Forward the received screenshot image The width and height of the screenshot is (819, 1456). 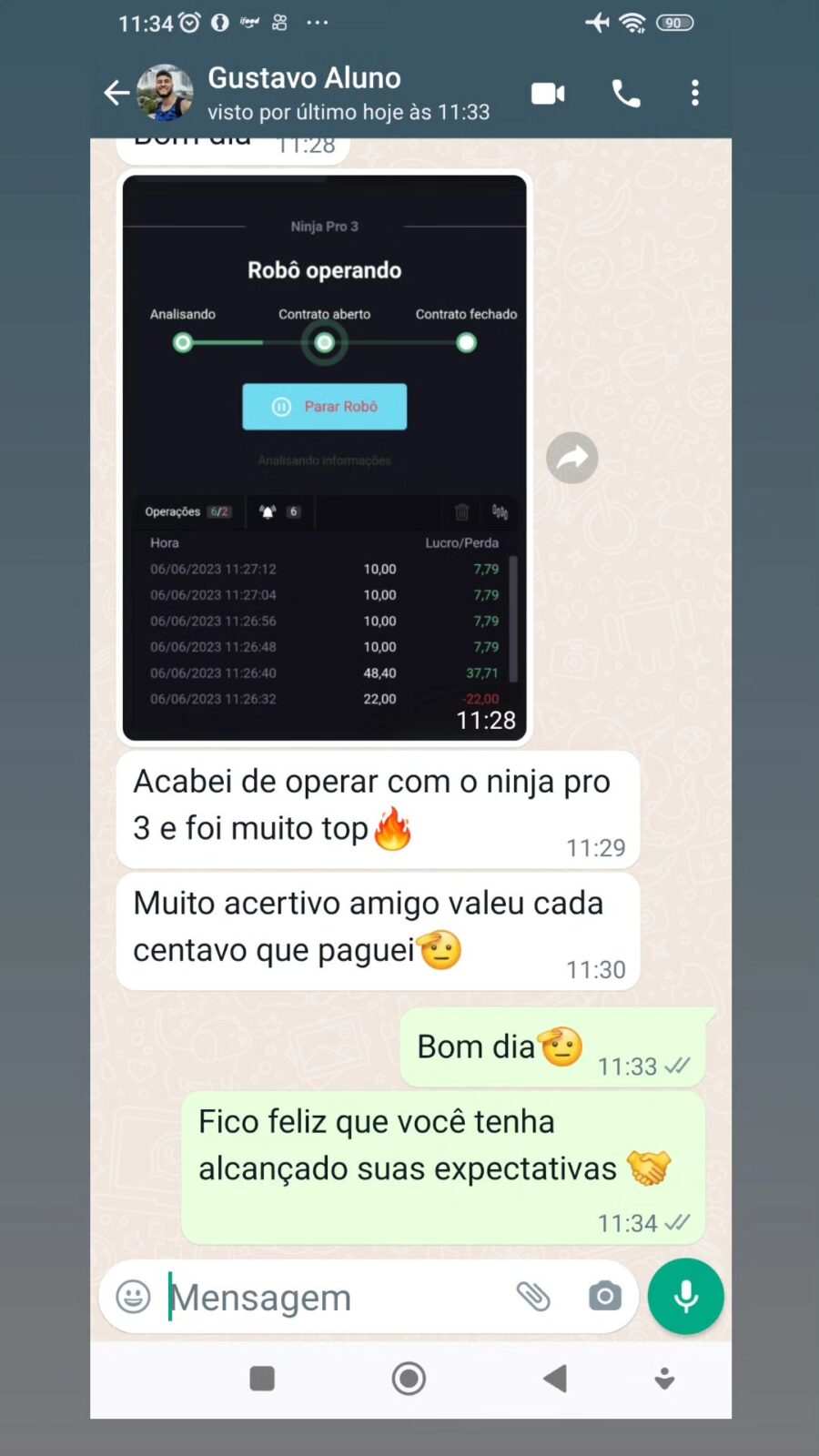pos(571,458)
